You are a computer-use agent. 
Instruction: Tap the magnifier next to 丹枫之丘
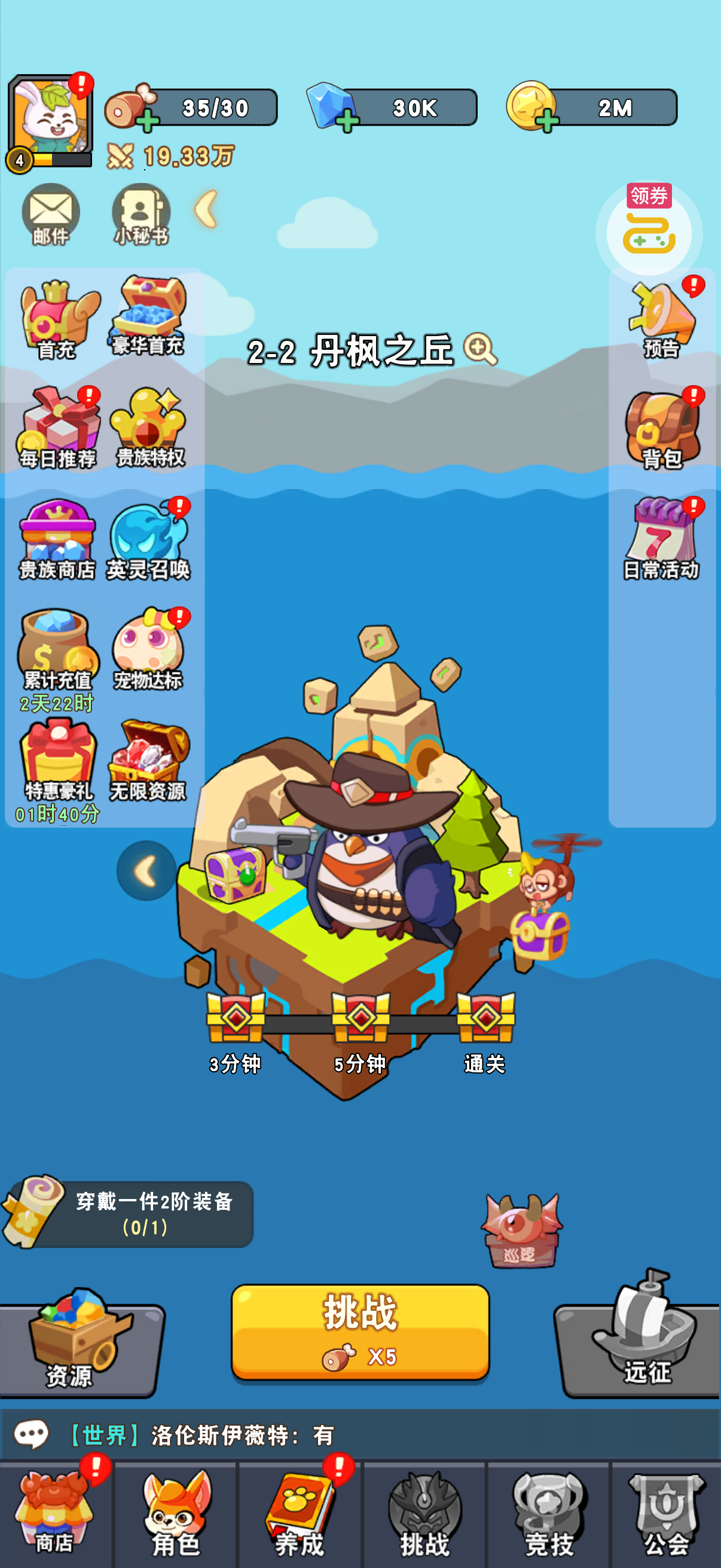pyautogui.click(x=479, y=349)
